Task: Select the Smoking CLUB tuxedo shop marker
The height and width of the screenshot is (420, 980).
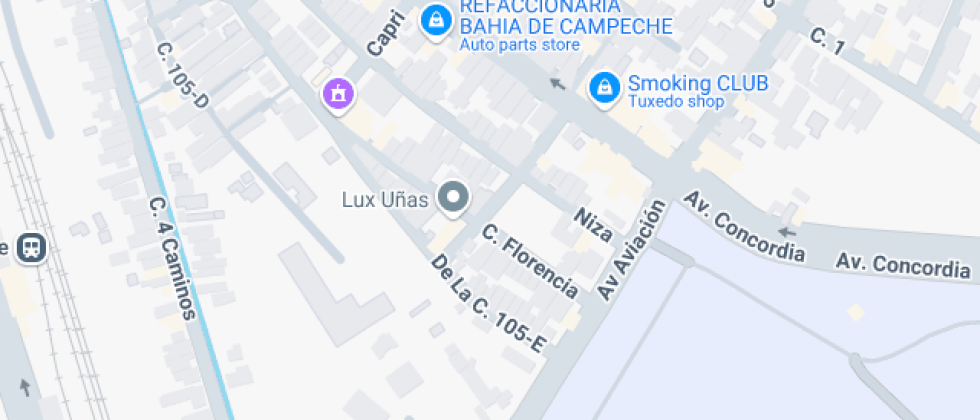Action: click(603, 88)
